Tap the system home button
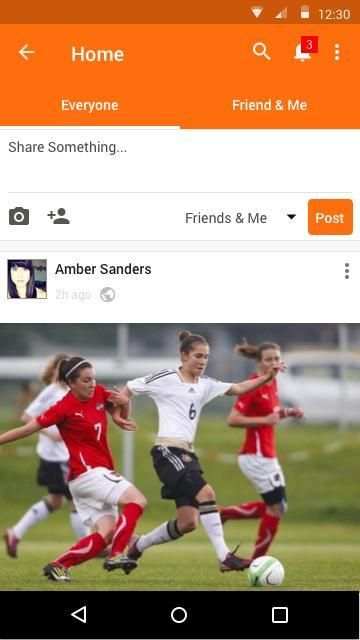Screen dimensions: 360x640 179,615
